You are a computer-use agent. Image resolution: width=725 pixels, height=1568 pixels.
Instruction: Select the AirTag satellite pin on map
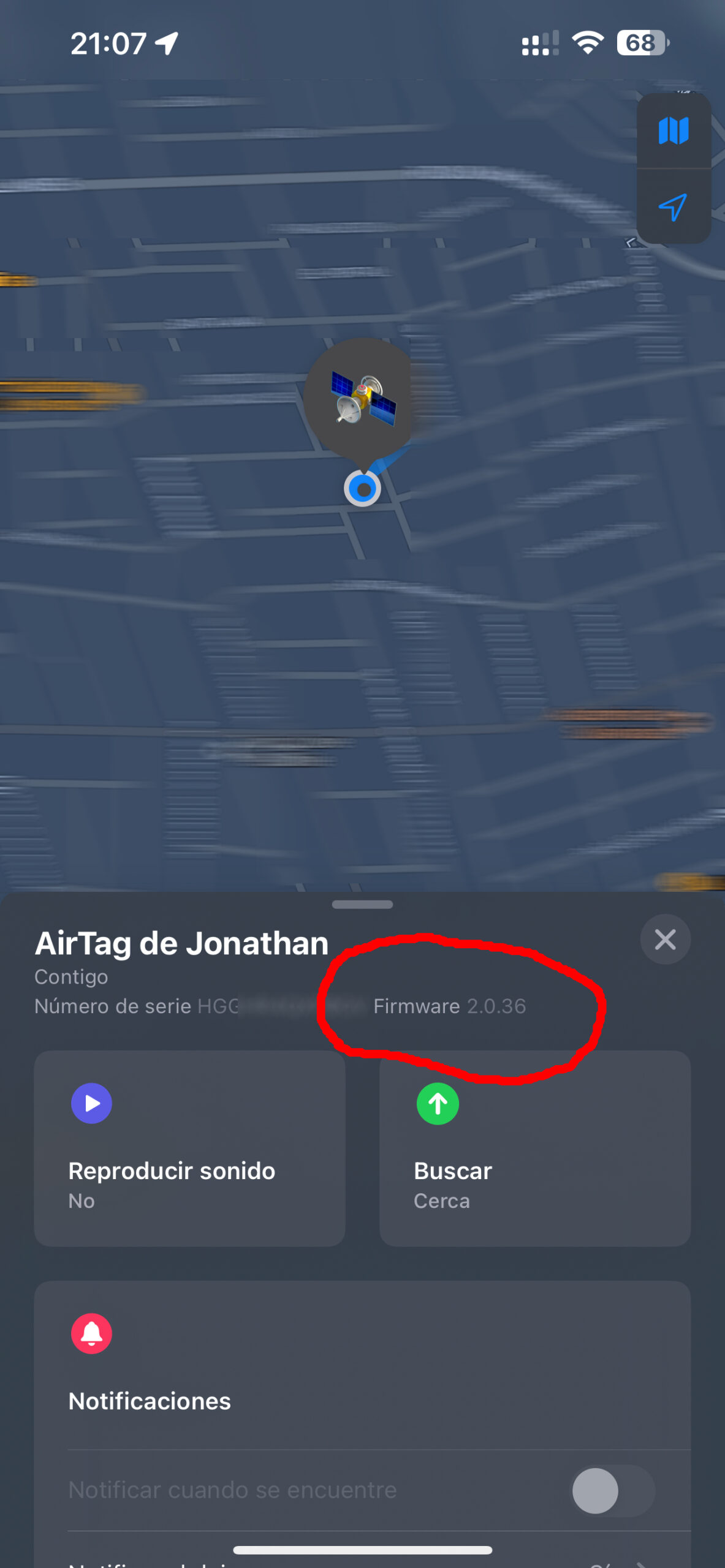(x=363, y=400)
